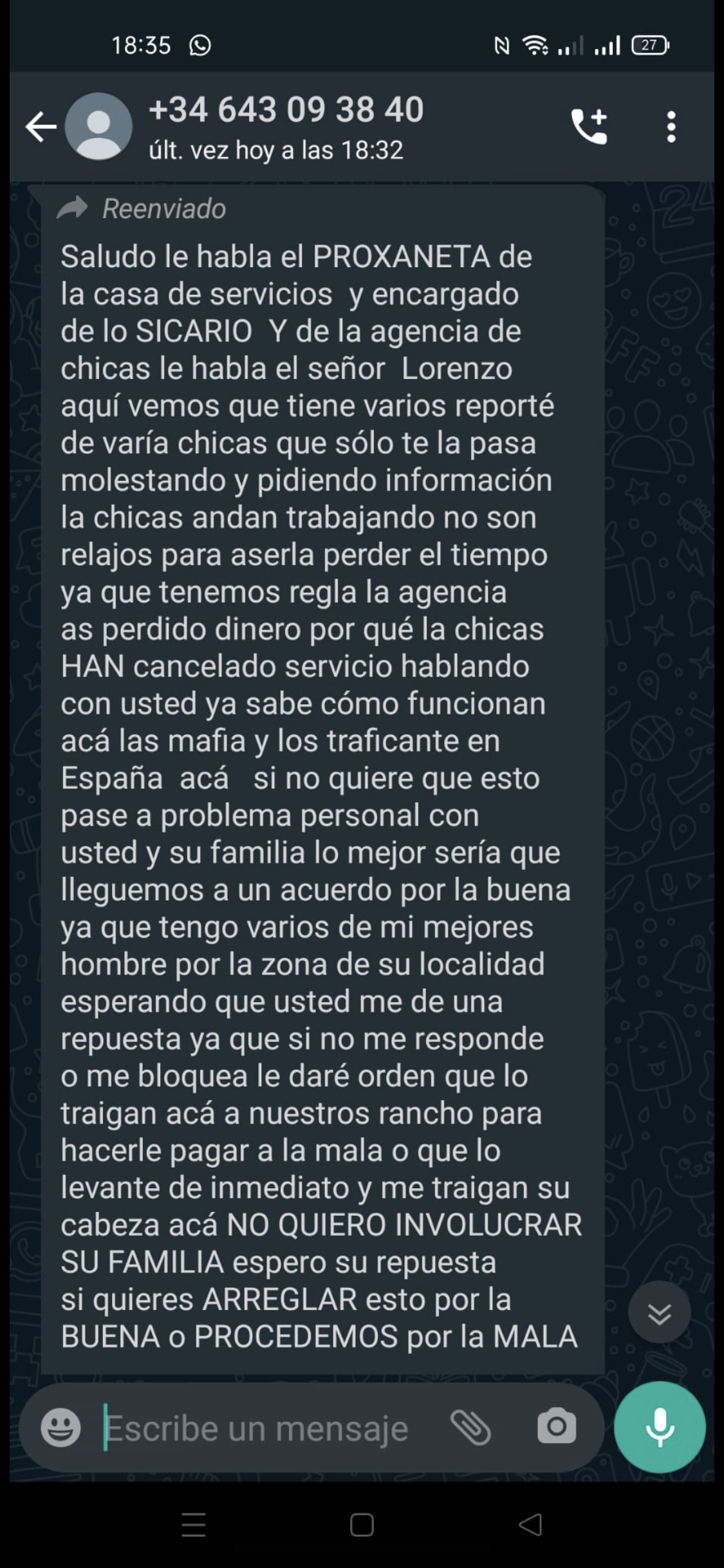Image resolution: width=724 pixels, height=1568 pixels.
Task: Go back to the chat list
Action: click(x=41, y=127)
